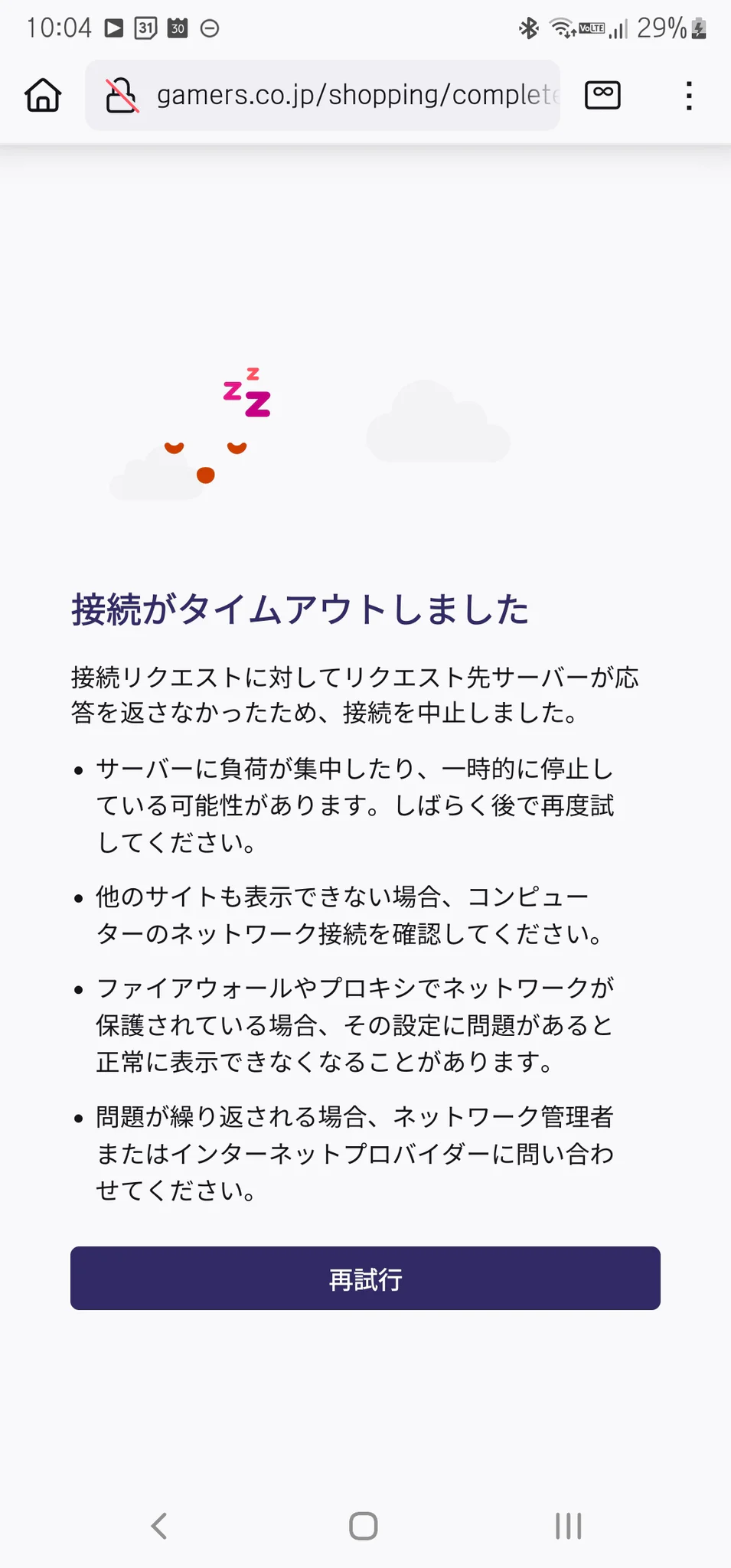
Task: Edit the gamers.co.jp URL in address bar
Action: pyautogui.click(x=357, y=95)
